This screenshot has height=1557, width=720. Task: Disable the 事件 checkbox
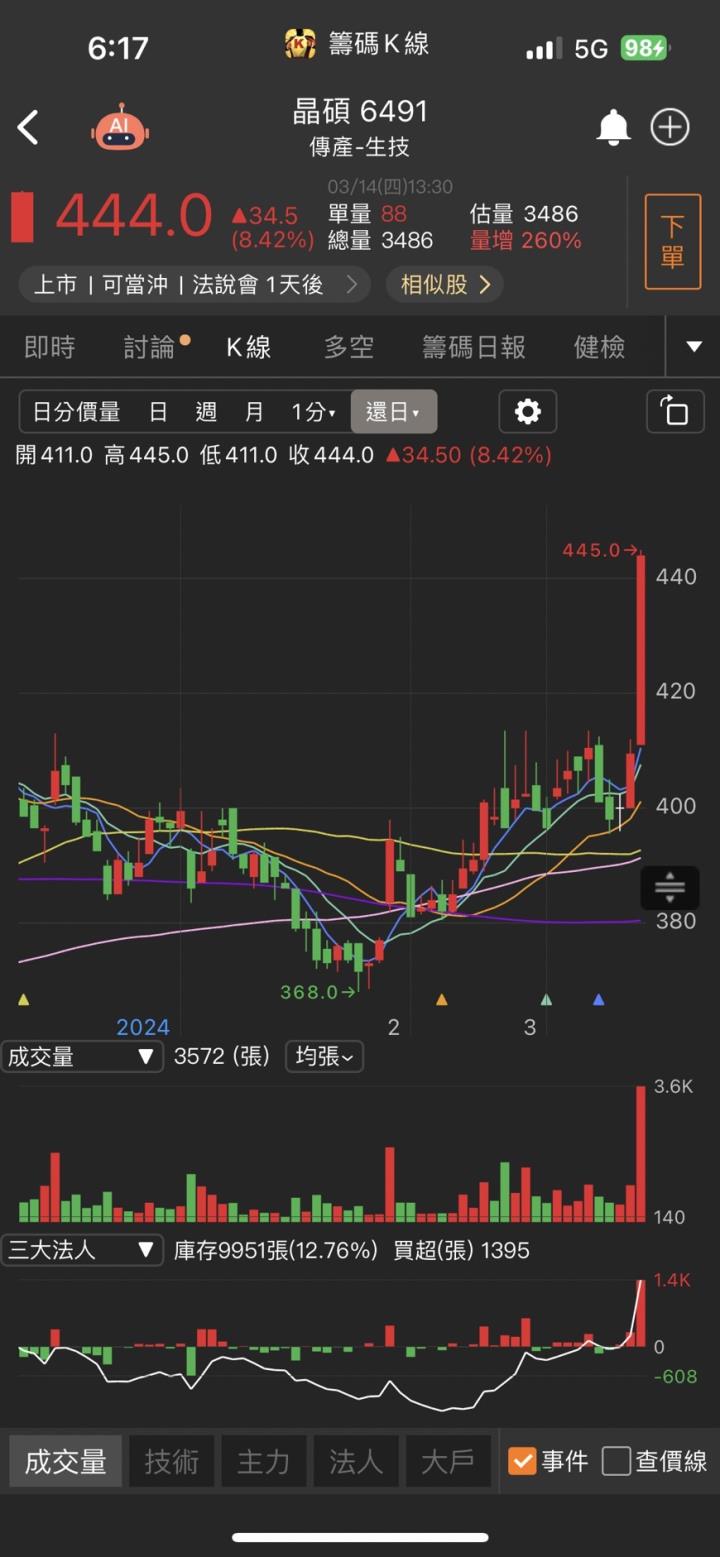click(524, 1461)
